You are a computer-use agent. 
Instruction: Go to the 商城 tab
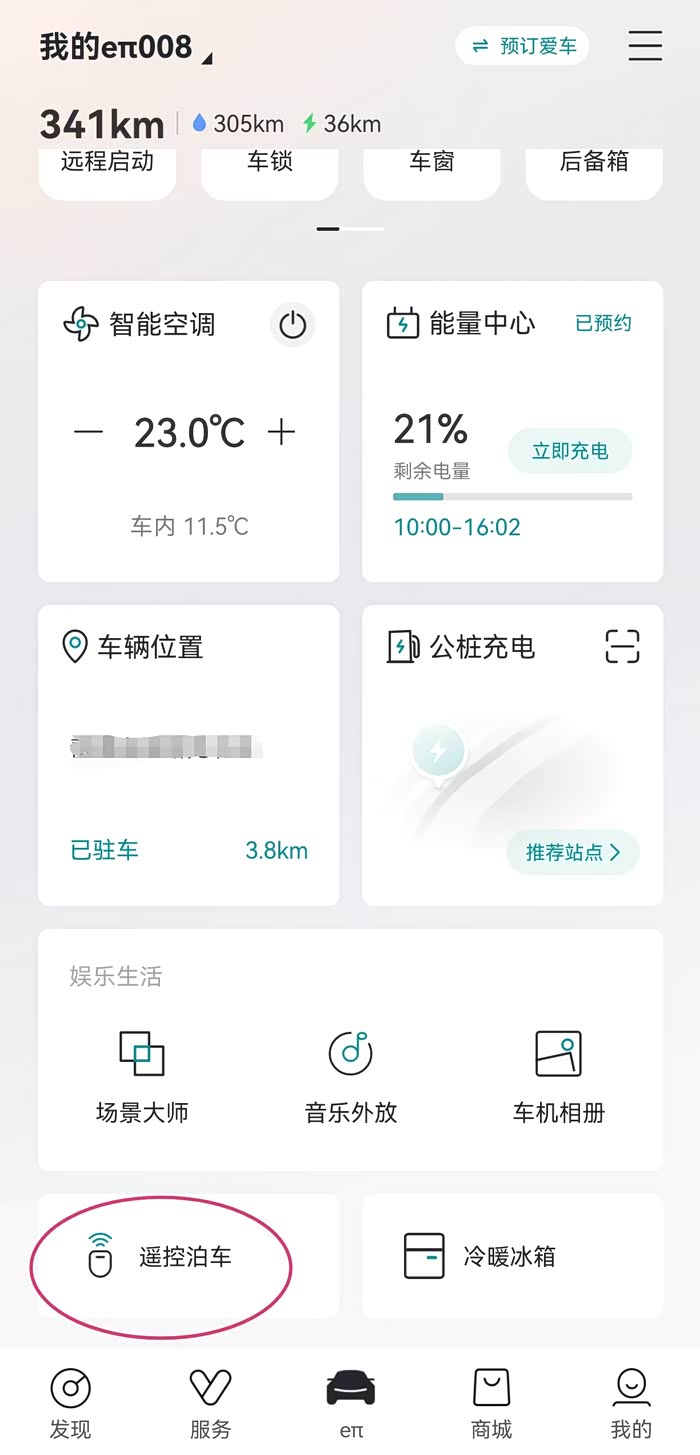[491, 1402]
